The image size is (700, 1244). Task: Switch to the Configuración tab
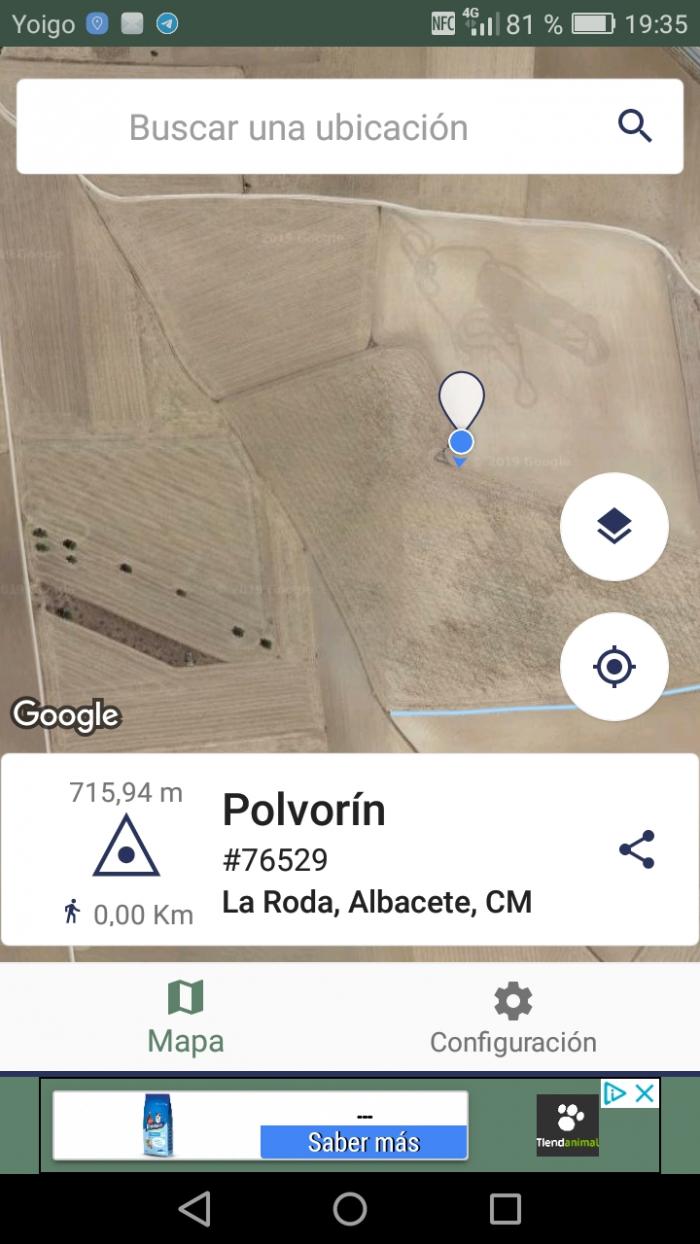coord(513,1018)
